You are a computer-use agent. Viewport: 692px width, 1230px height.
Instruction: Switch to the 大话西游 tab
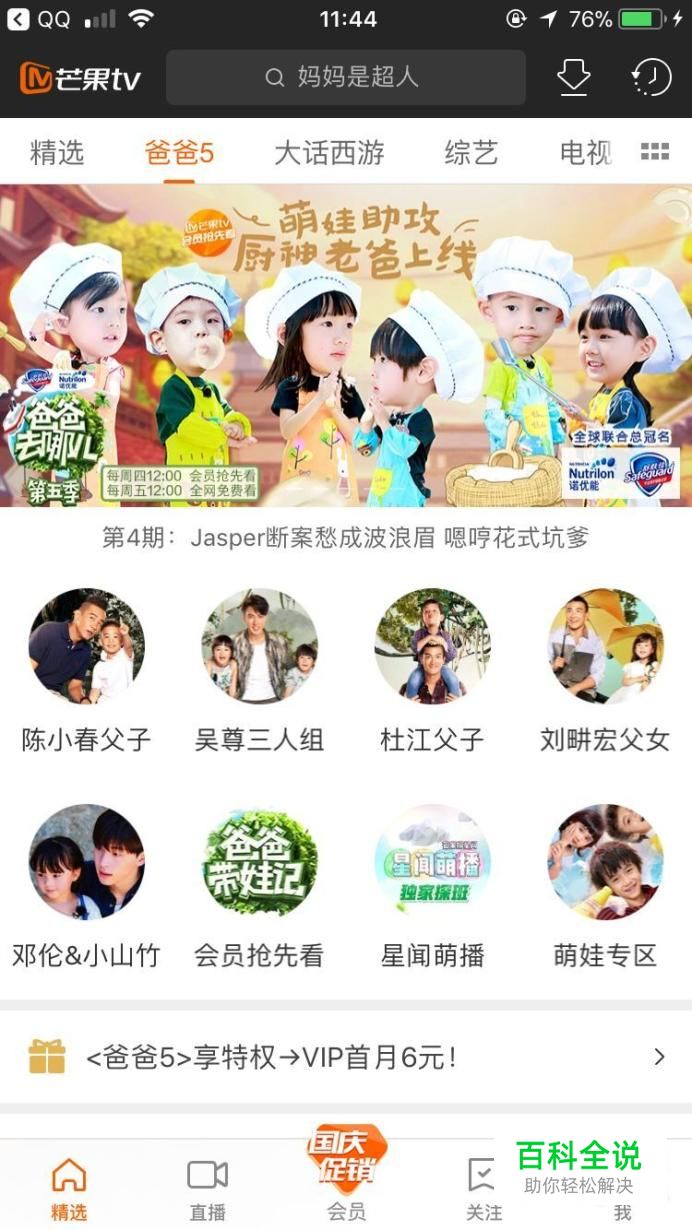coord(329,153)
